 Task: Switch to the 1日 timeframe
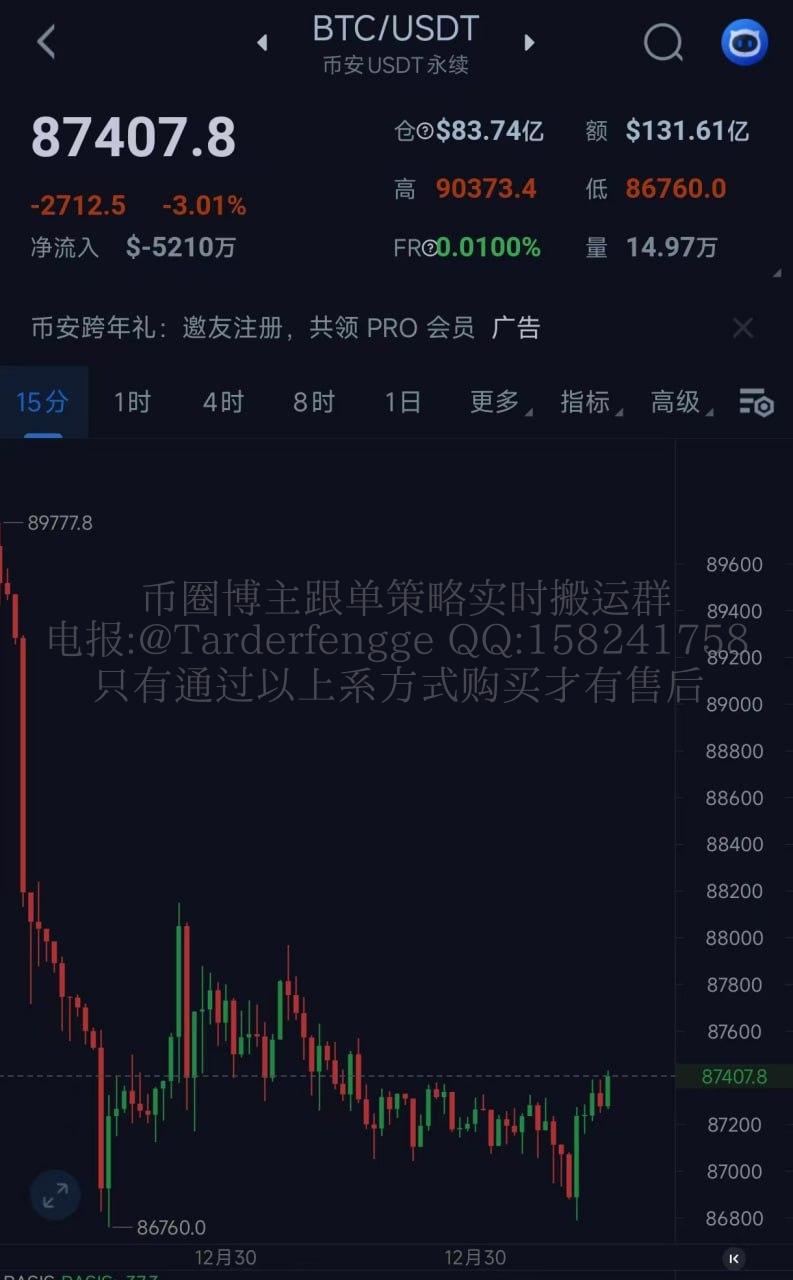tap(402, 402)
